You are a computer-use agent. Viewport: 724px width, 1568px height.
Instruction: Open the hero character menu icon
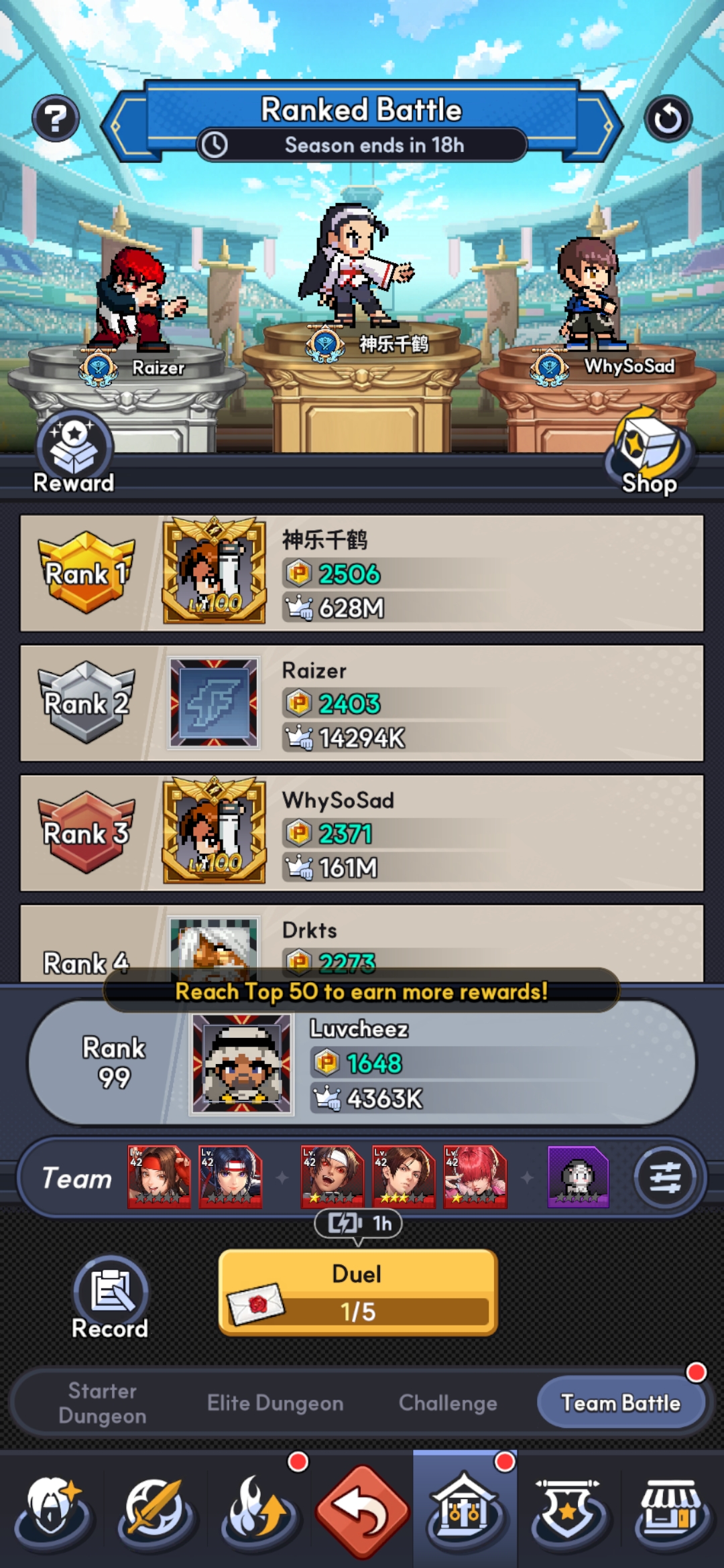tap(52, 1510)
